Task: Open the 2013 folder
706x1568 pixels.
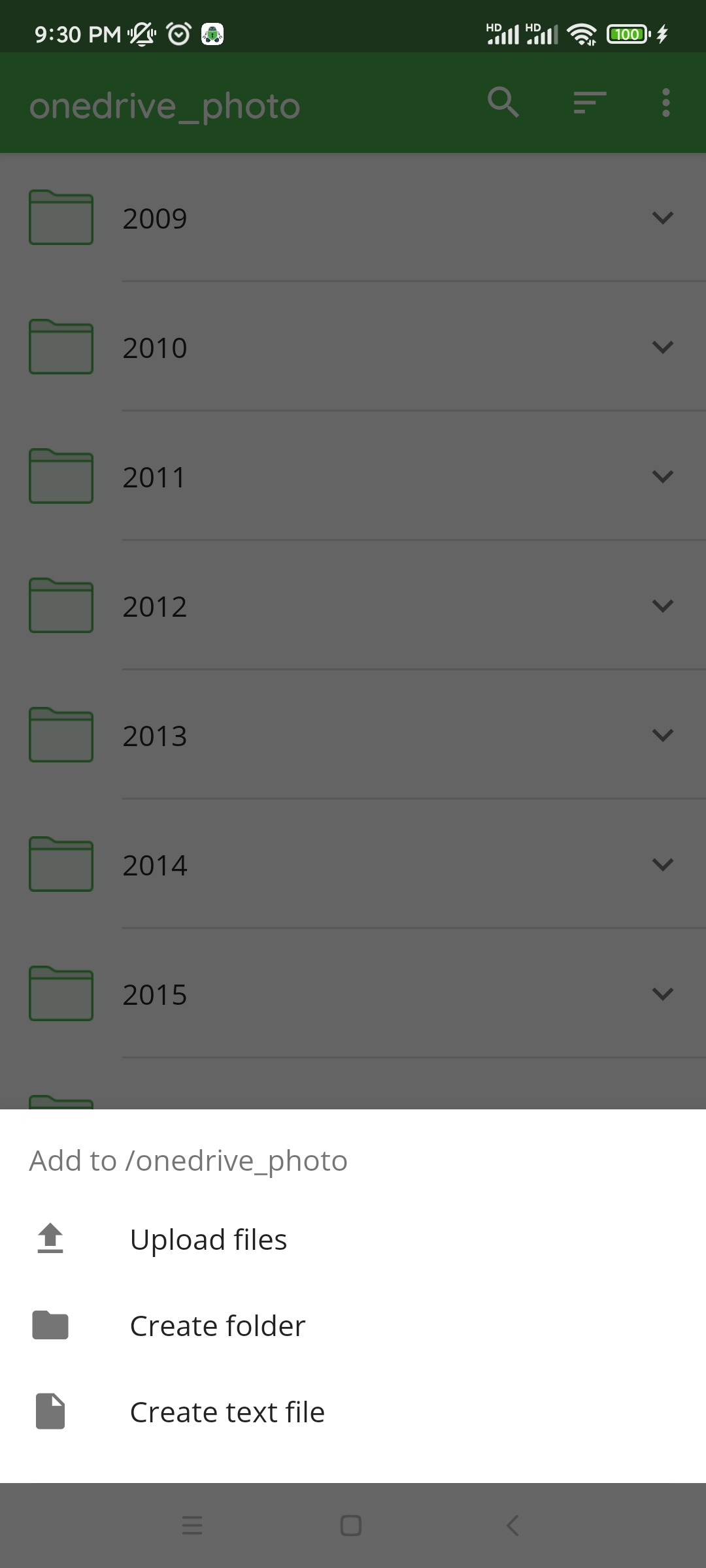Action: pos(353,735)
